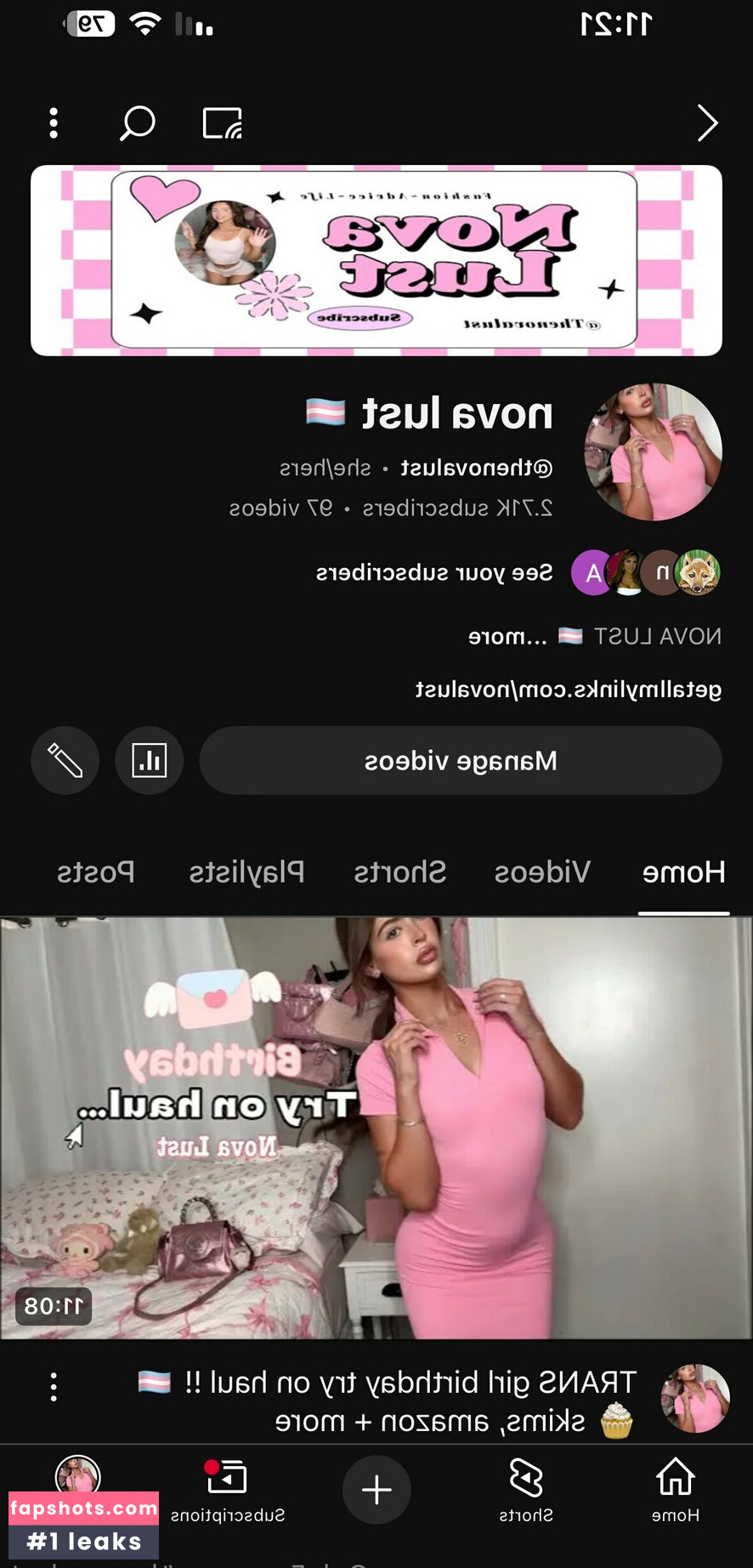Screen dimensions: 753x1568
Task: Open Subscriptions in bottom navigation
Action: click(x=227, y=1489)
